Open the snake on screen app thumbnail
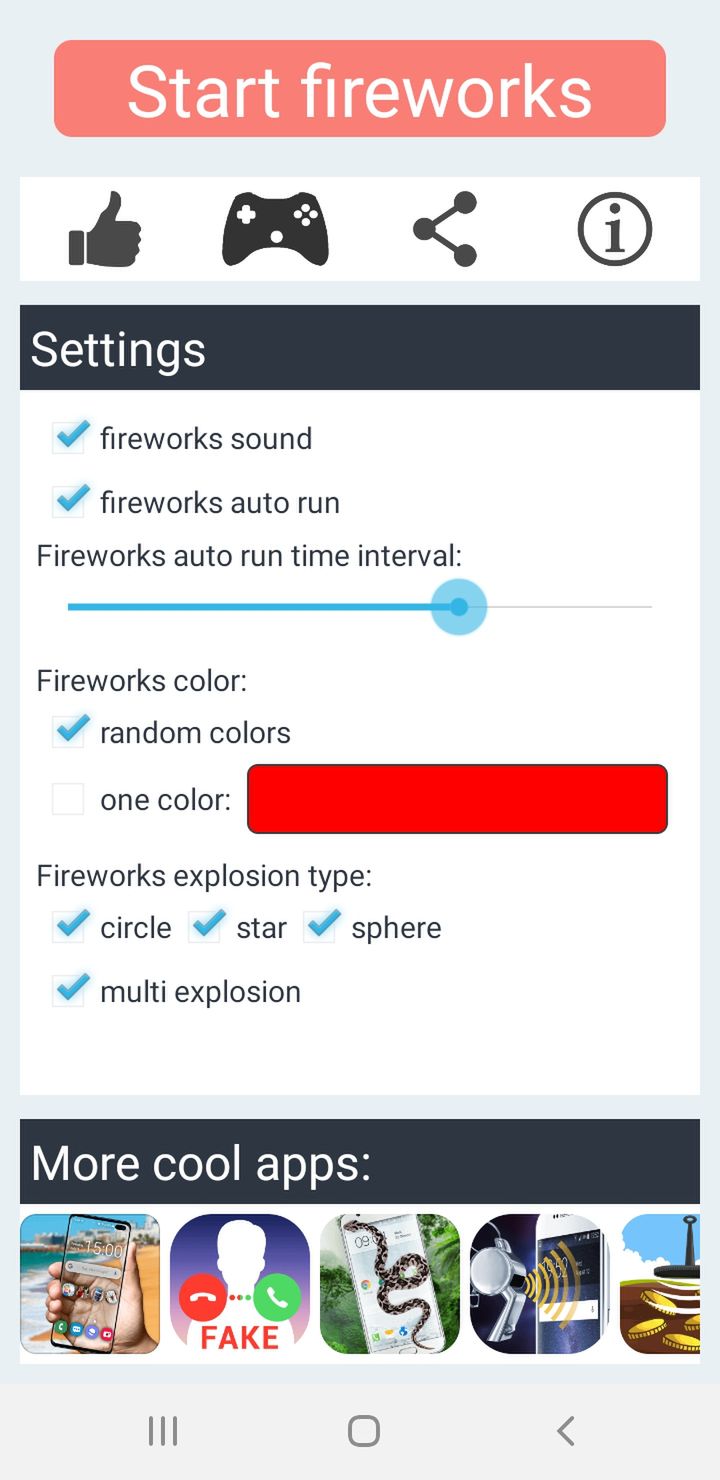Screen dimensions: 720x1480 390,1284
